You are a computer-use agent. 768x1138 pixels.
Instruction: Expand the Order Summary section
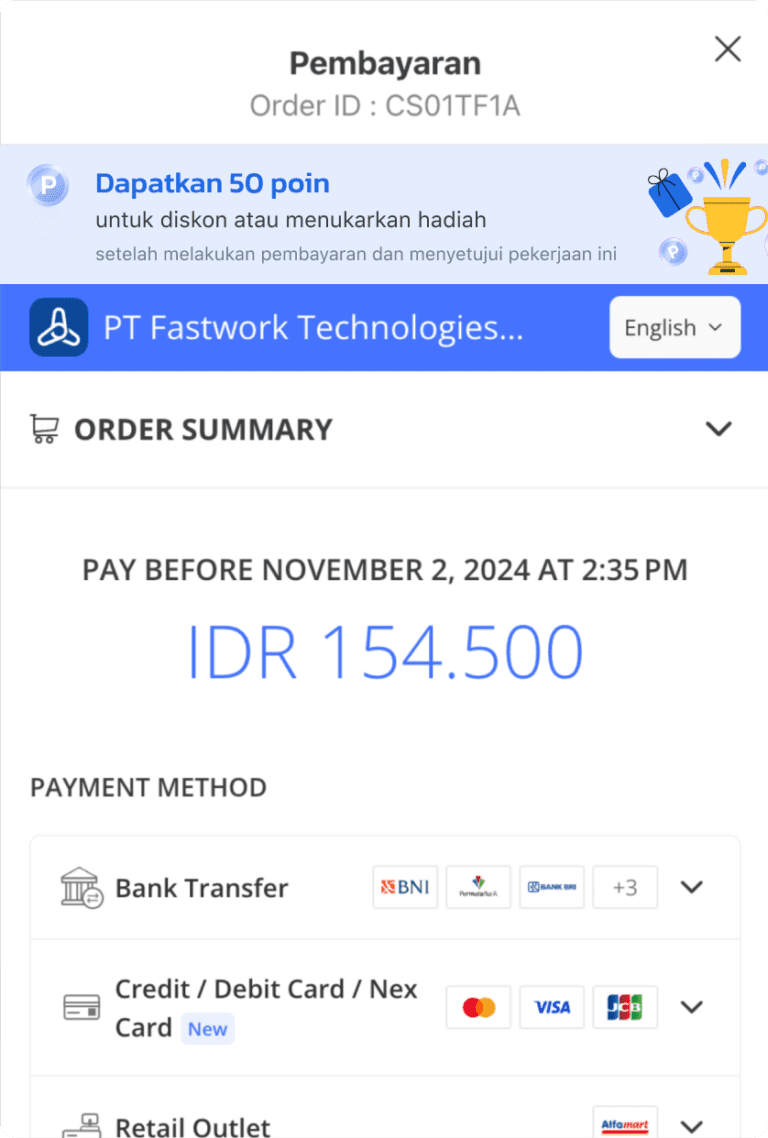718,429
